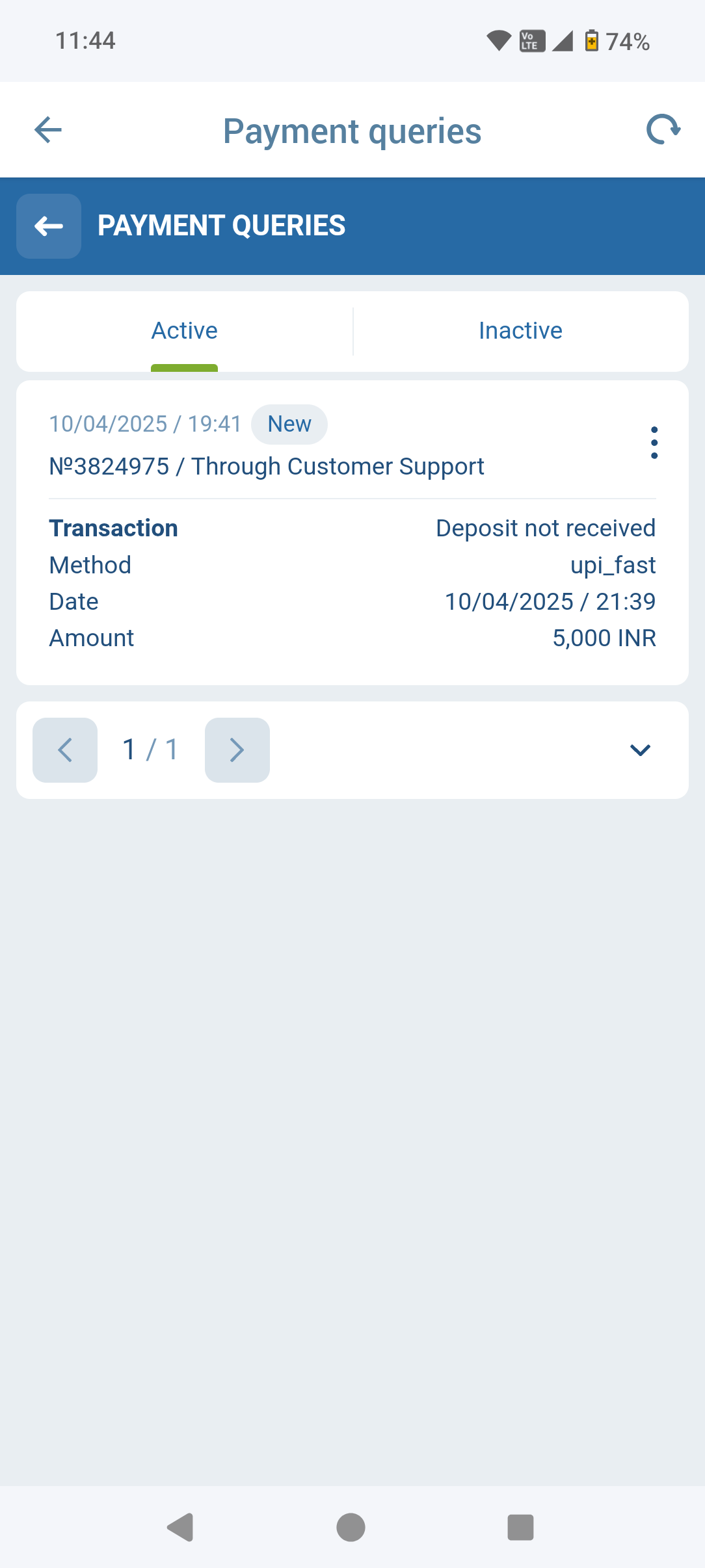Go to the previous page of queries
Screen dimensions: 705x1568
[x=65, y=750]
